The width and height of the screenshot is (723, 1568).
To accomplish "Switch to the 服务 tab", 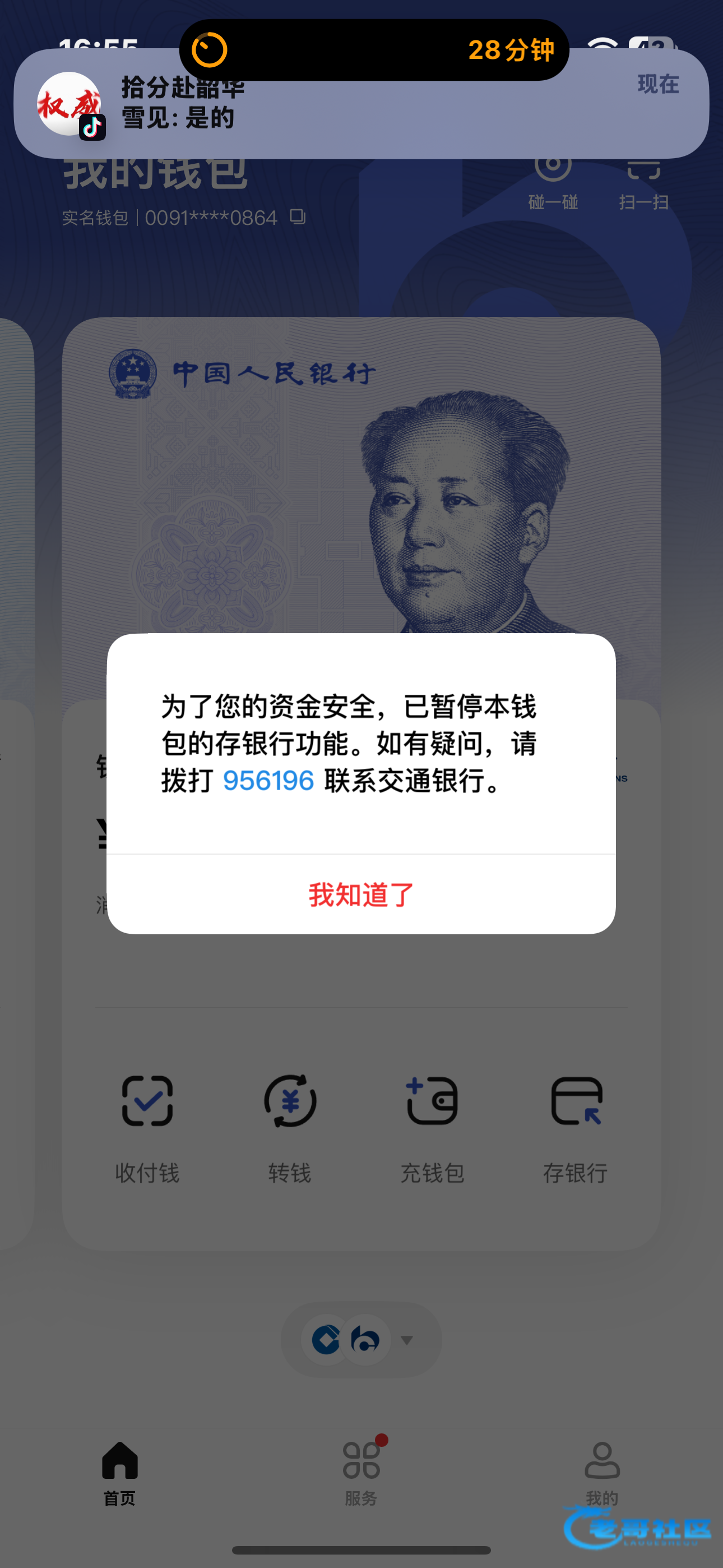I will coord(361,1472).
